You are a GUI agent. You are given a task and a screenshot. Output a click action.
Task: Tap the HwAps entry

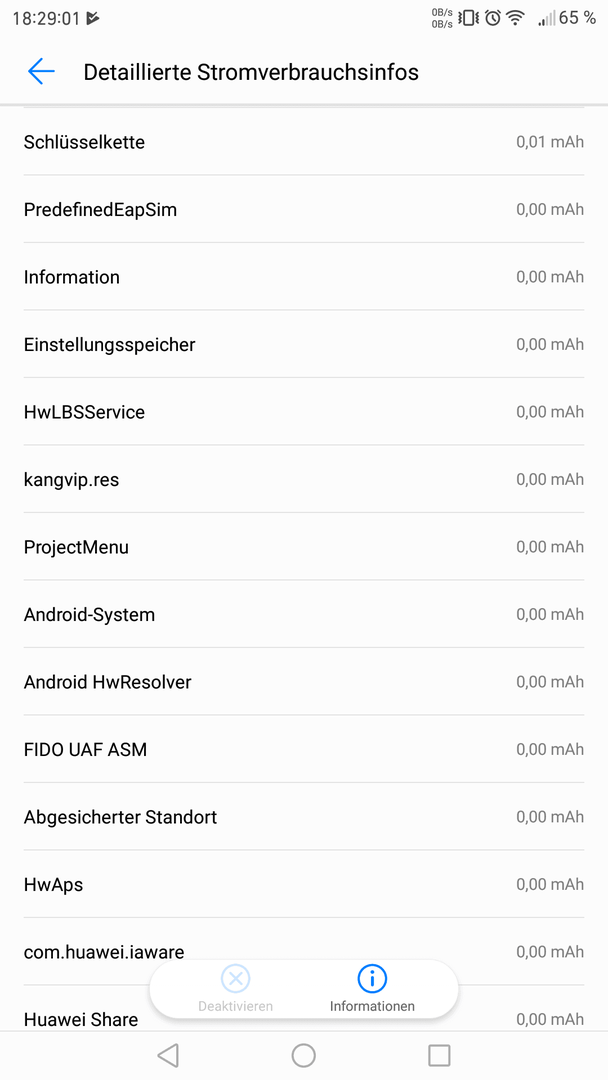[304, 884]
